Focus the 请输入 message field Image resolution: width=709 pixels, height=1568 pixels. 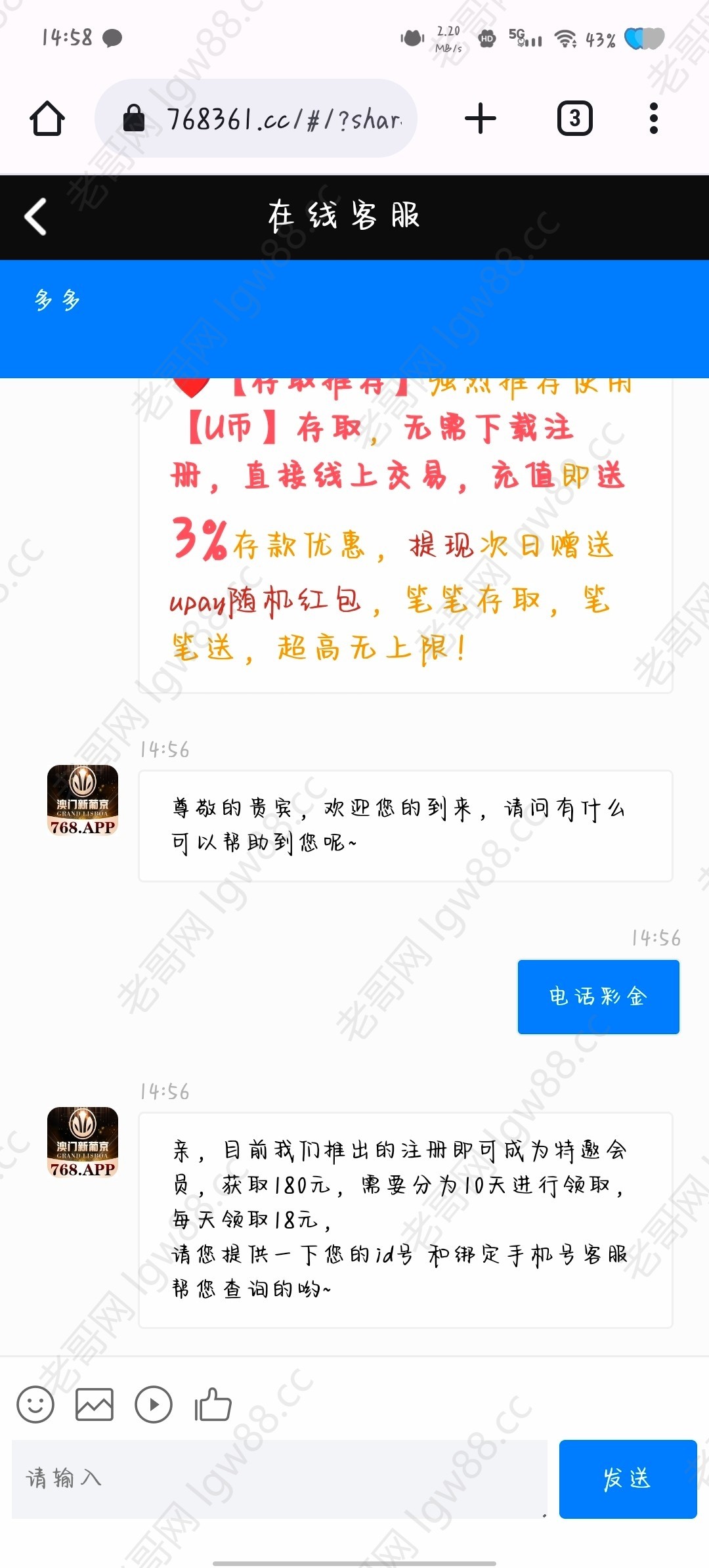coord(279,1479)
